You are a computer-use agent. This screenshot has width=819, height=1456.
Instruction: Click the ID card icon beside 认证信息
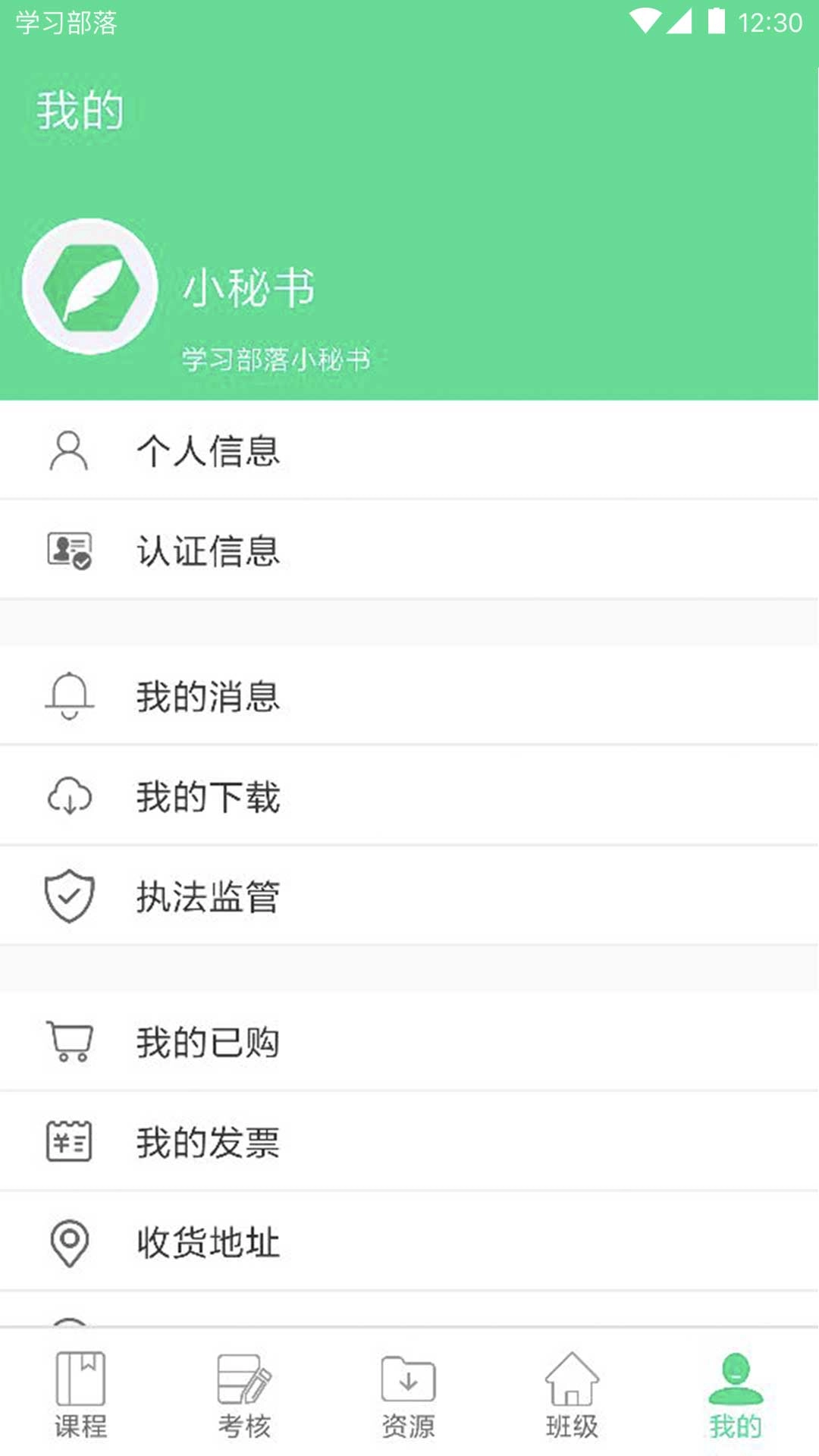click(68, 549)
